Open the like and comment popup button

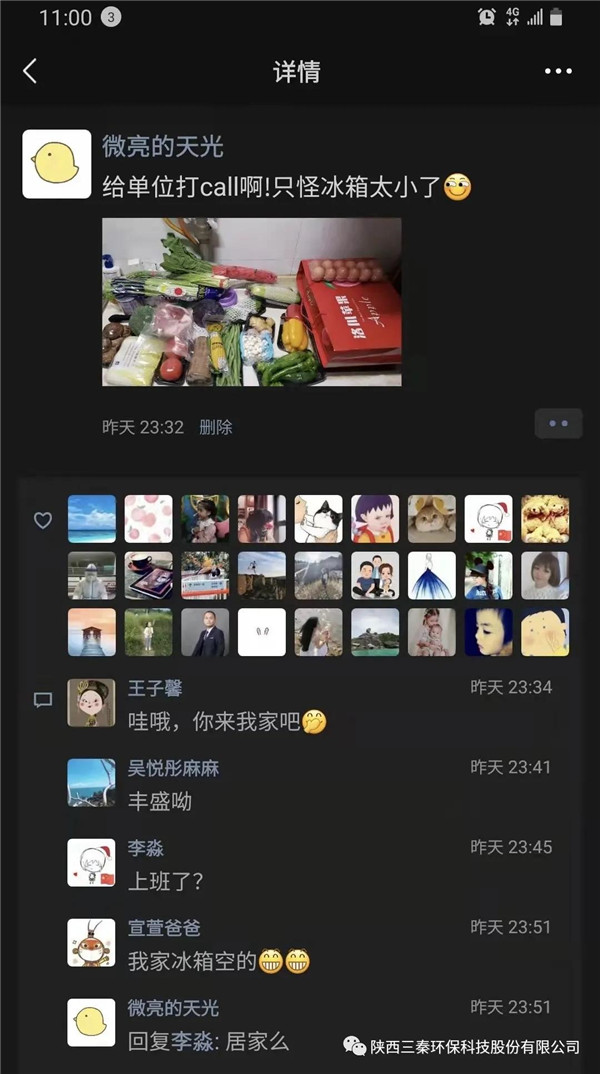pos(558,424)
